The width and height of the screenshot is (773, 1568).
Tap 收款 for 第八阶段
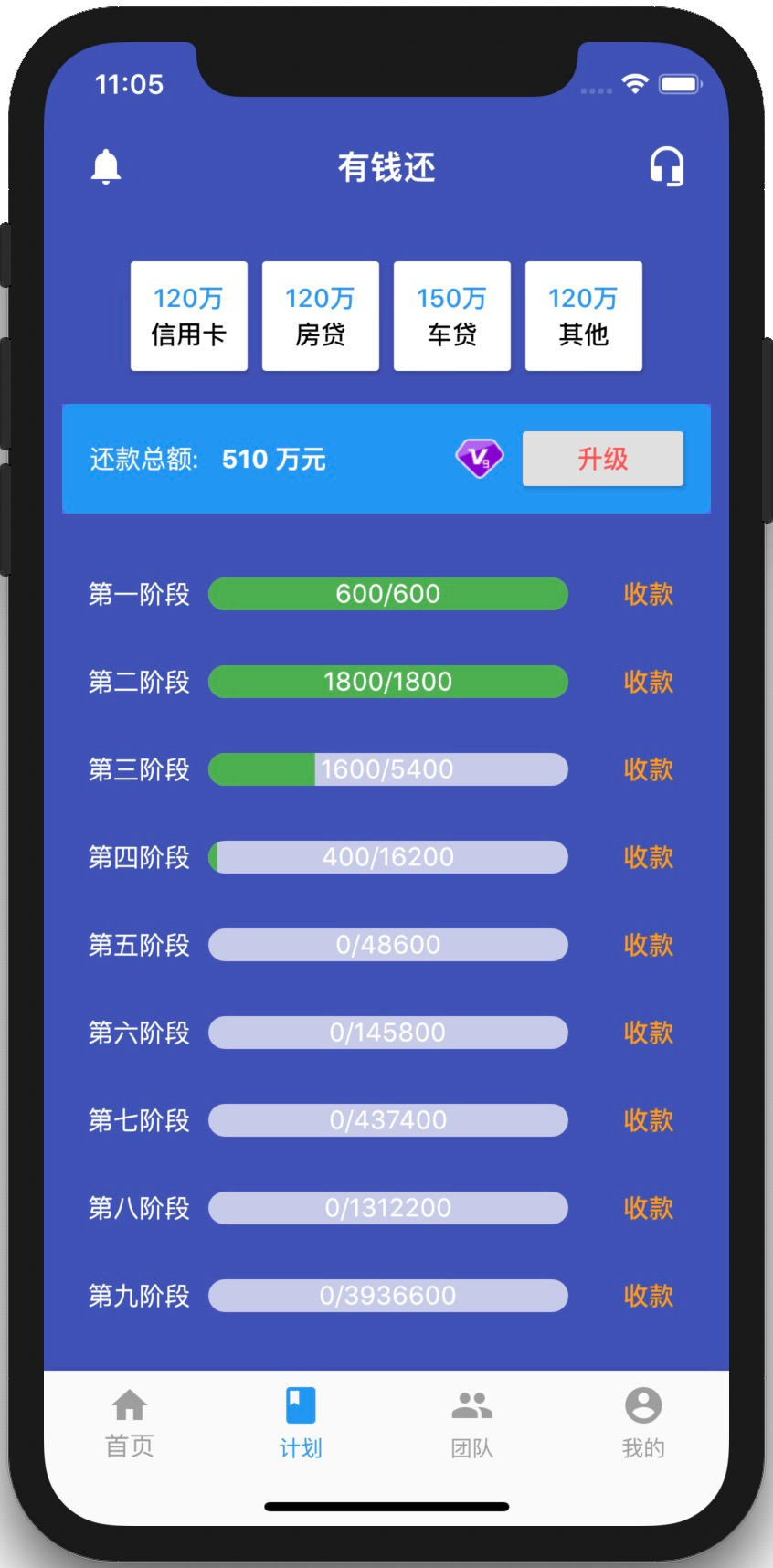coord(648,1208)
